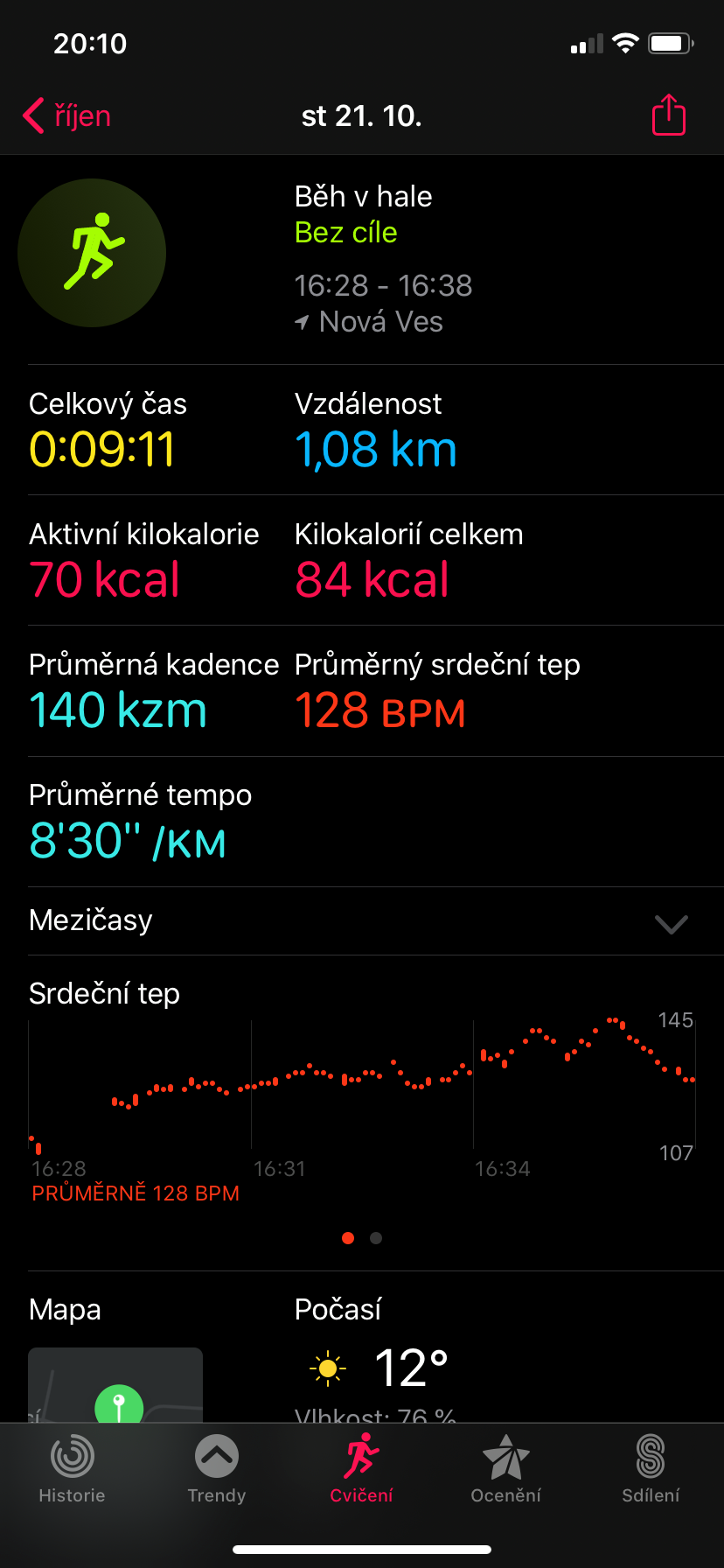
Task: Share this workout summary
Action: coord(669,115)
